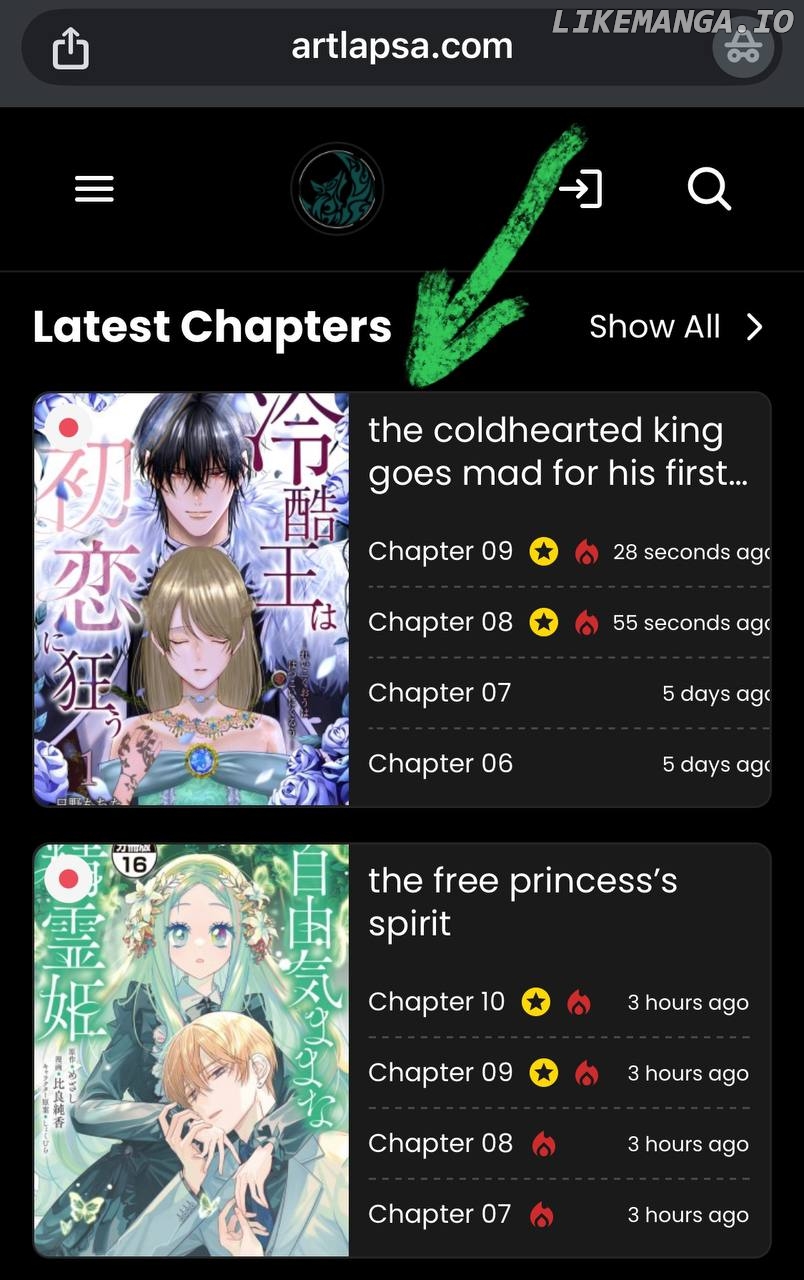Read Chapter 10 of free princess's spirit
Screen dimensions: 804x1280
(x=437, y=1002)
